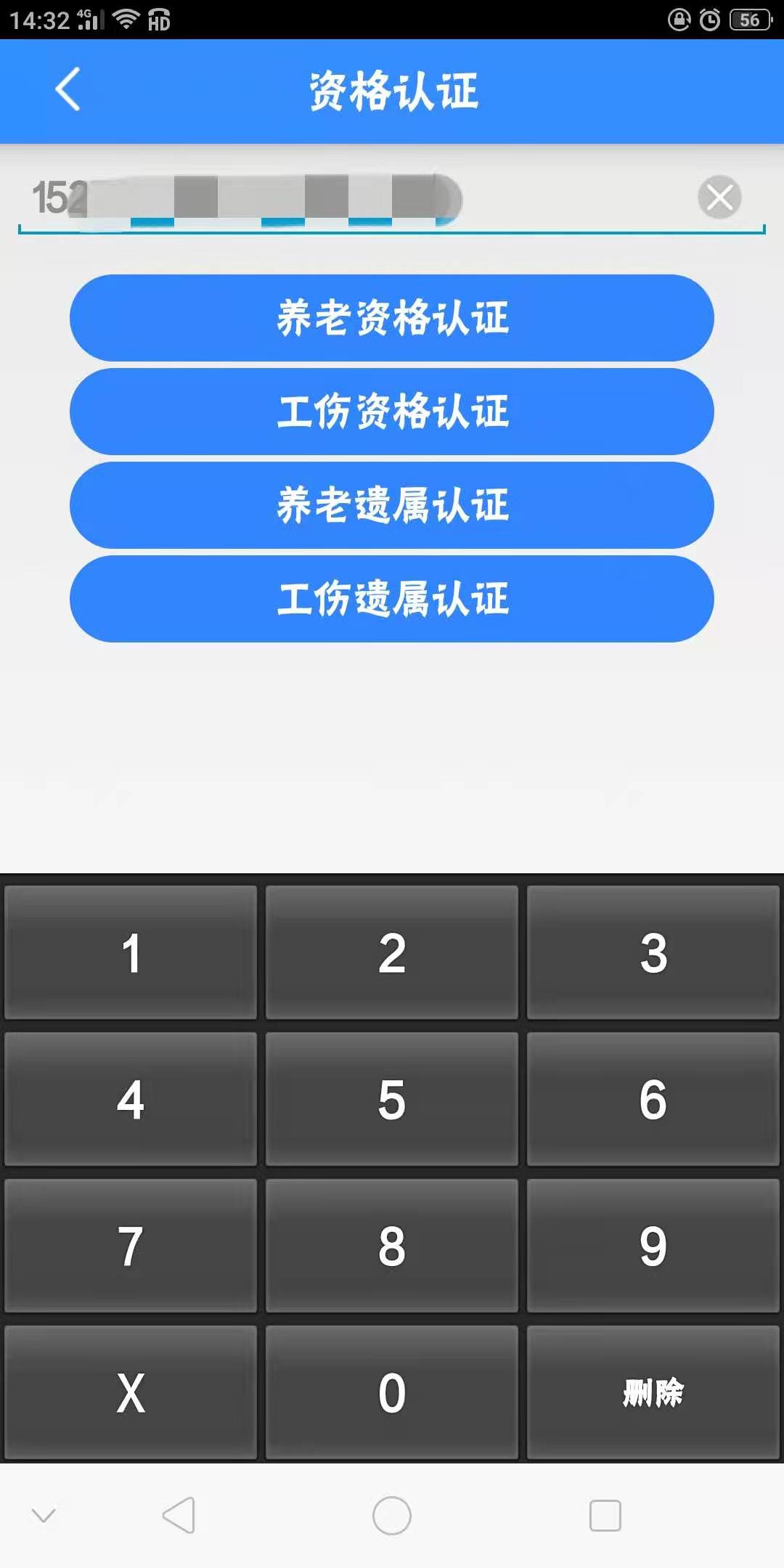The image size is (784, 1568).
Task: Enter digit 7 on the keypad
Action: [x=131, y=1246]
